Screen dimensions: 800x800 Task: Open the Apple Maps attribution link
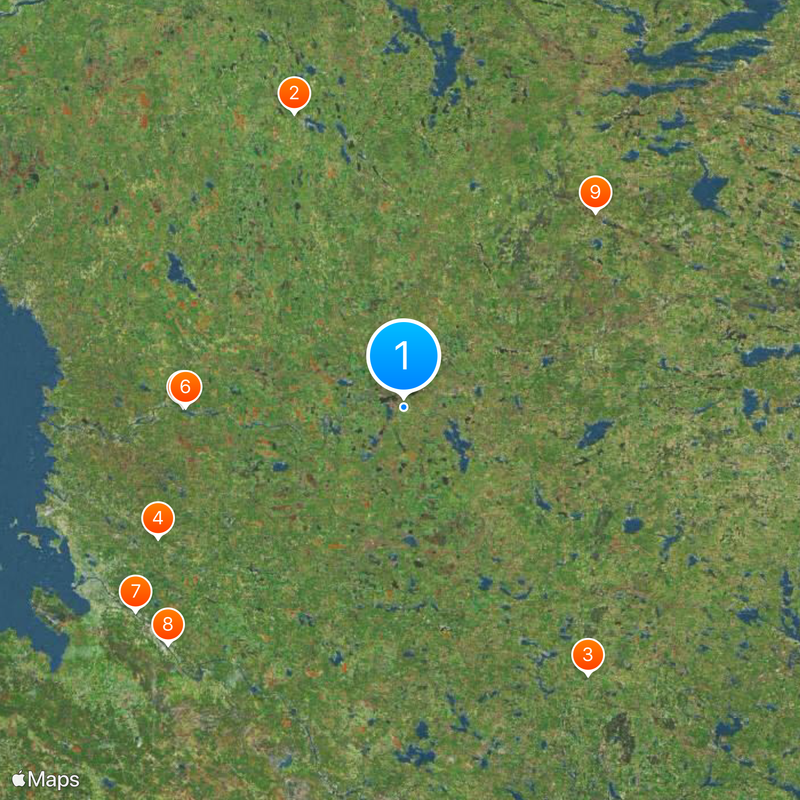tap(46, 779)
